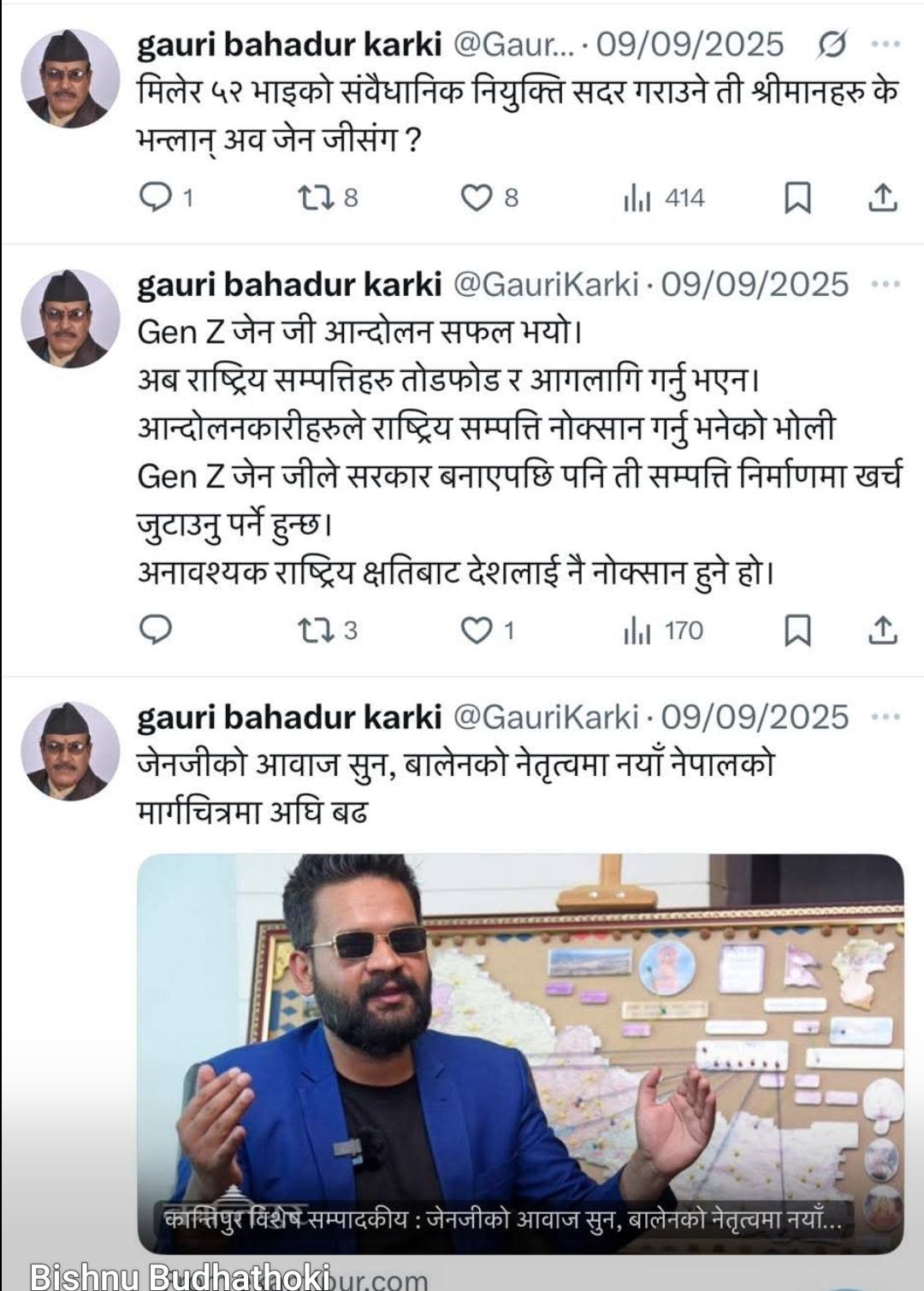924x1291 pixels.
Task: Bookmark the Gen Z tweet with 170 views
Action: [797, 631]
